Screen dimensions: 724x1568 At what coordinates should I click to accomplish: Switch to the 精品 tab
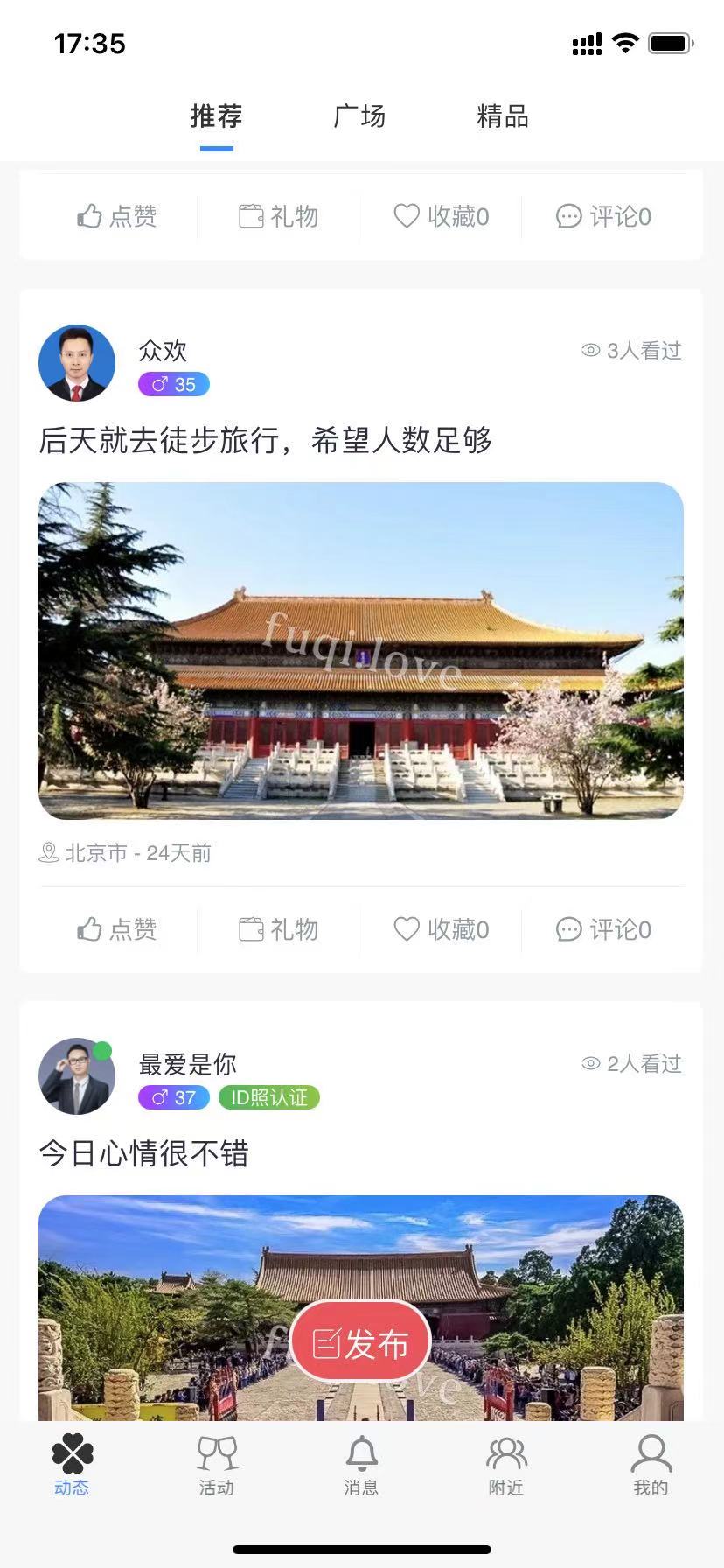503,116
